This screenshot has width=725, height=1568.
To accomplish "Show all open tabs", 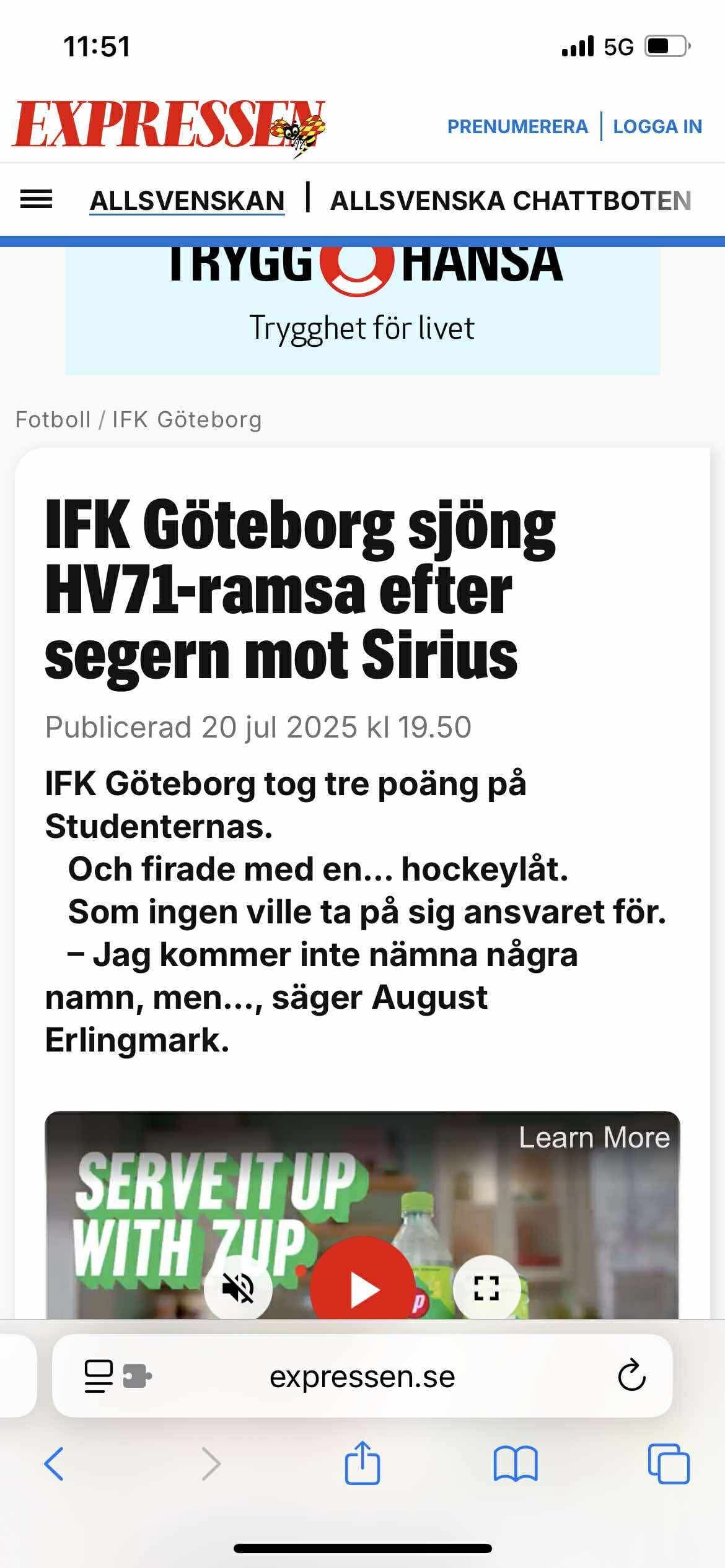I will pos(669,1464).
